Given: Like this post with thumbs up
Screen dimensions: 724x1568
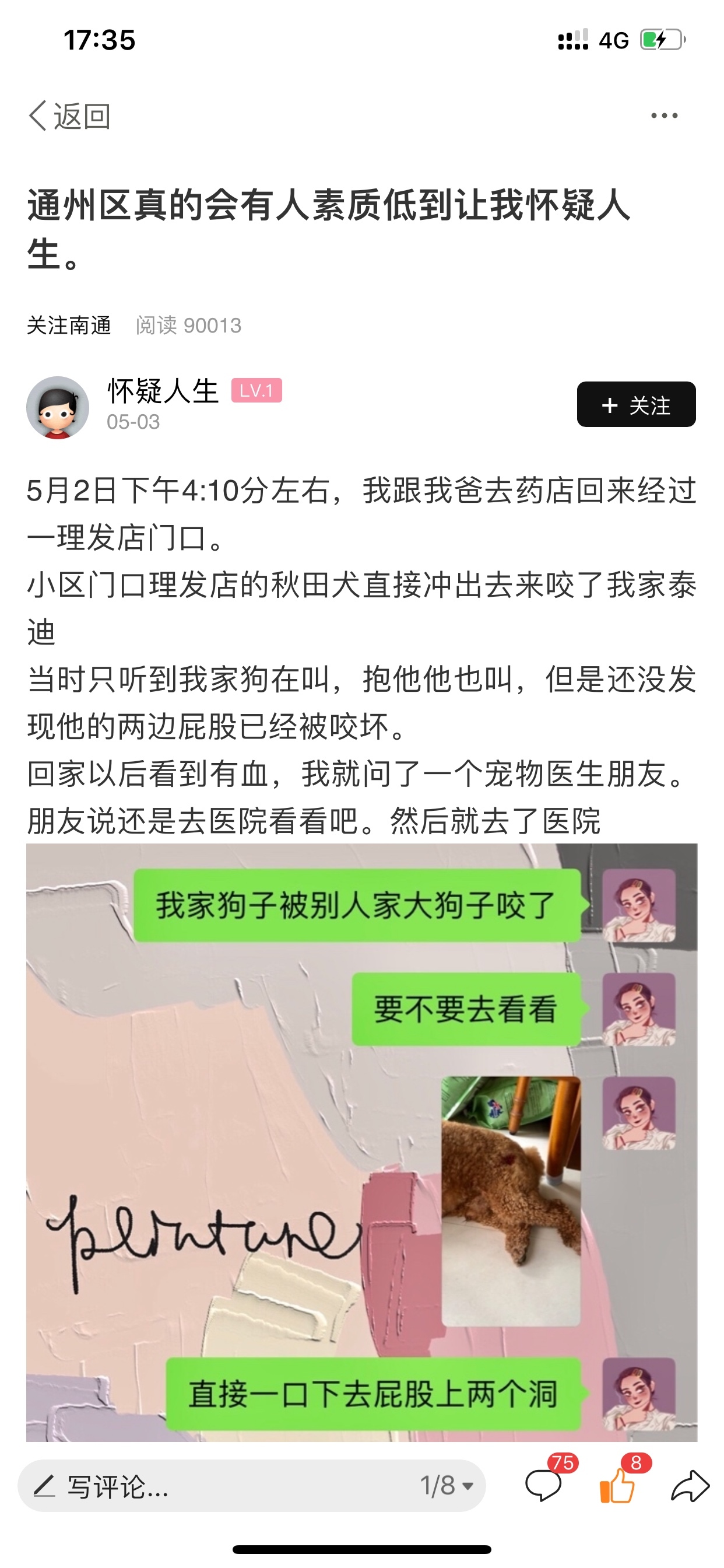Looking at the screenshot, I should 617,1486.
